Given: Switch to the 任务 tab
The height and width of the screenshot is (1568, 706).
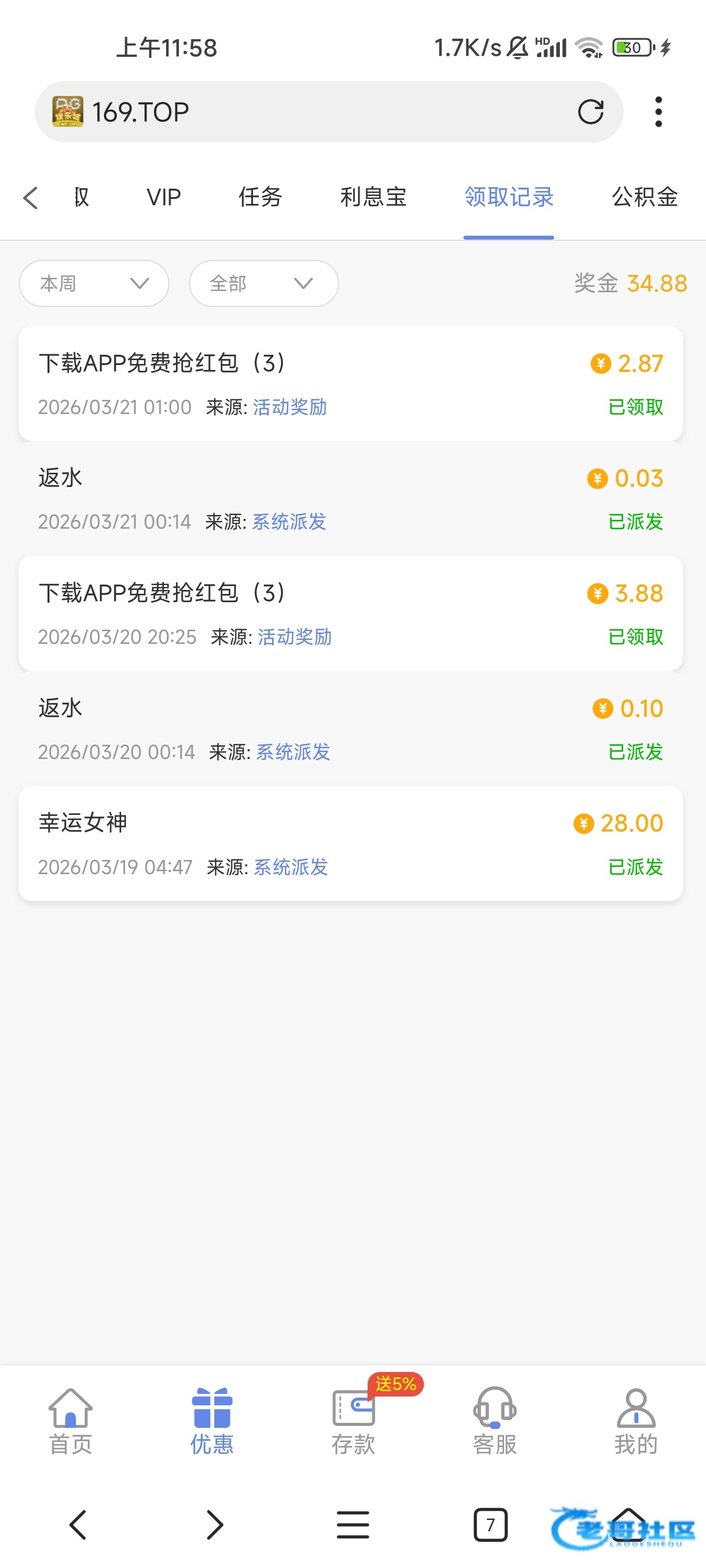Looking at the screenshot, I should (x=260, y=197).
